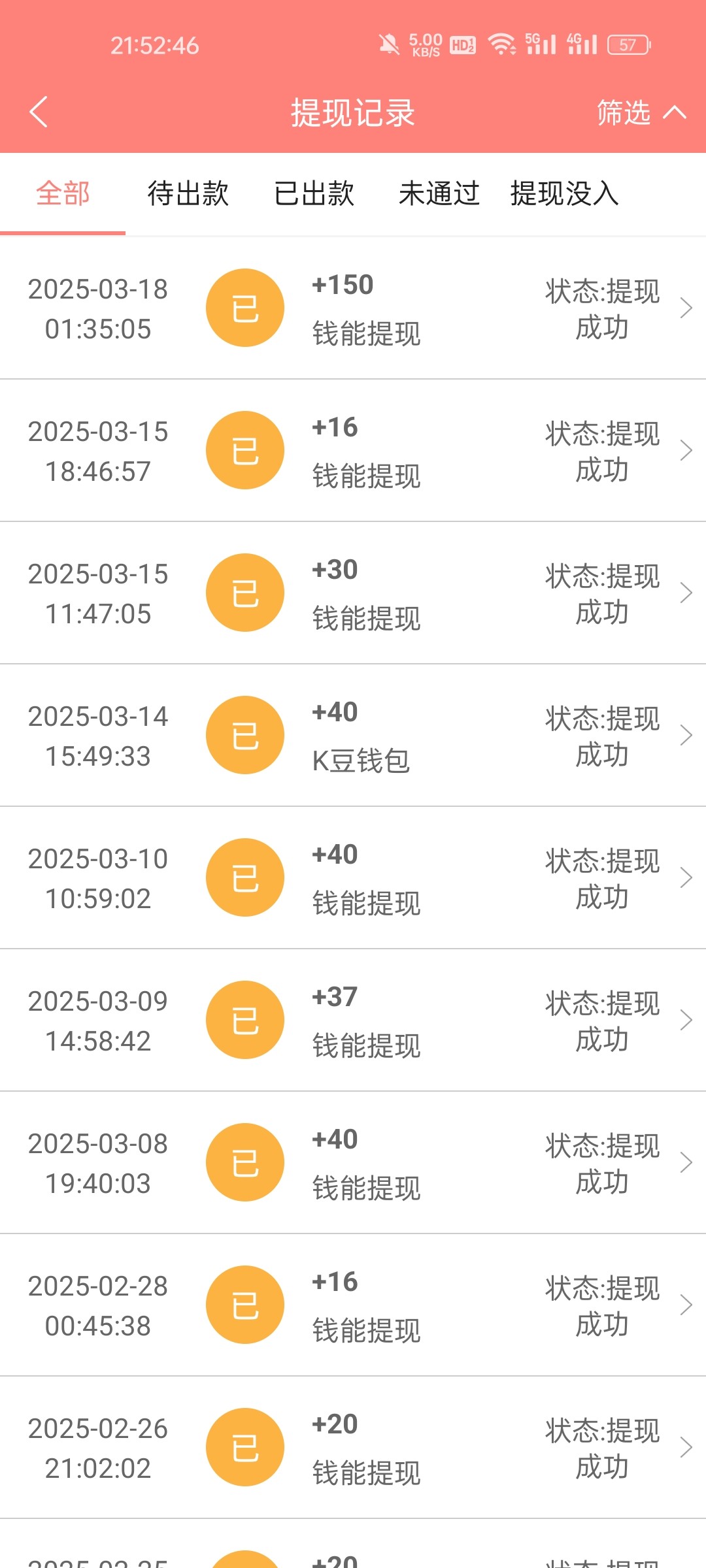The image size is (706, 1568).
Task: Switch to the 已出款 tab
Action: [x=314, y=193]
